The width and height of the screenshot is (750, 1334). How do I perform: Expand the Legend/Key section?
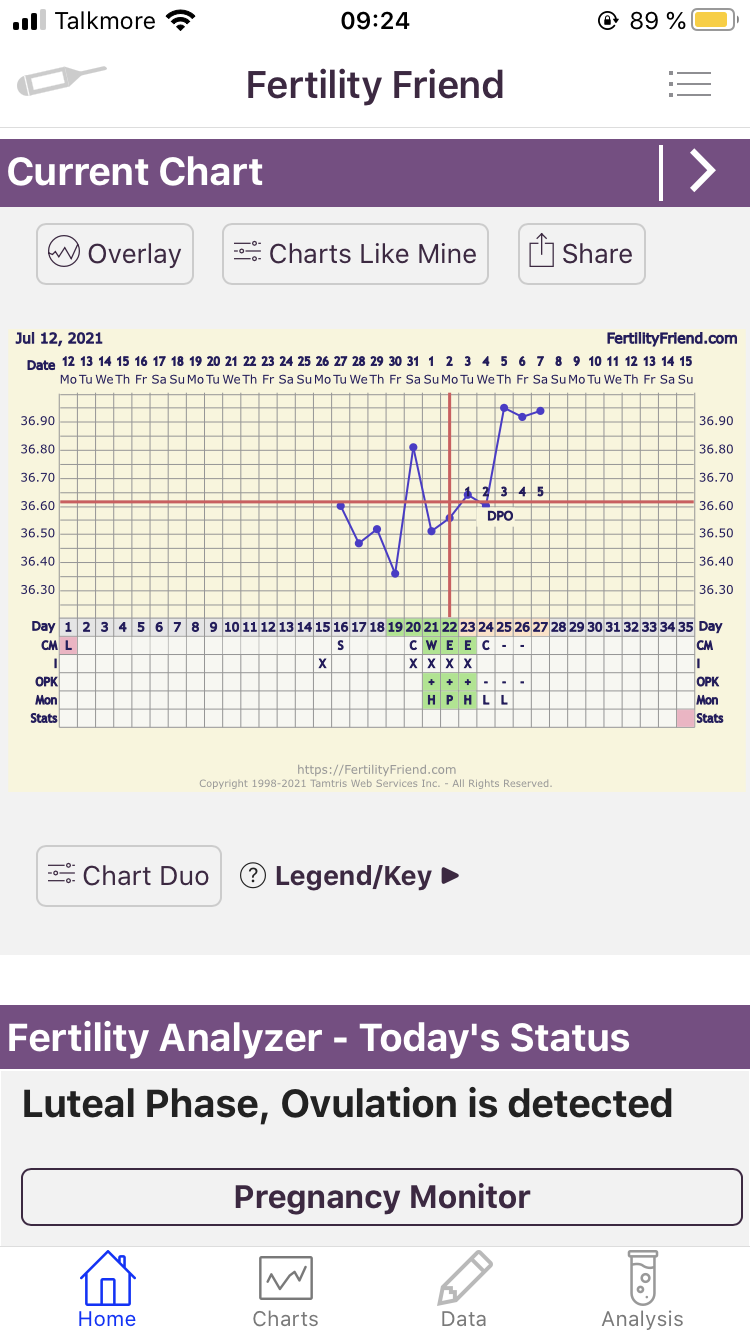(350, 876)
